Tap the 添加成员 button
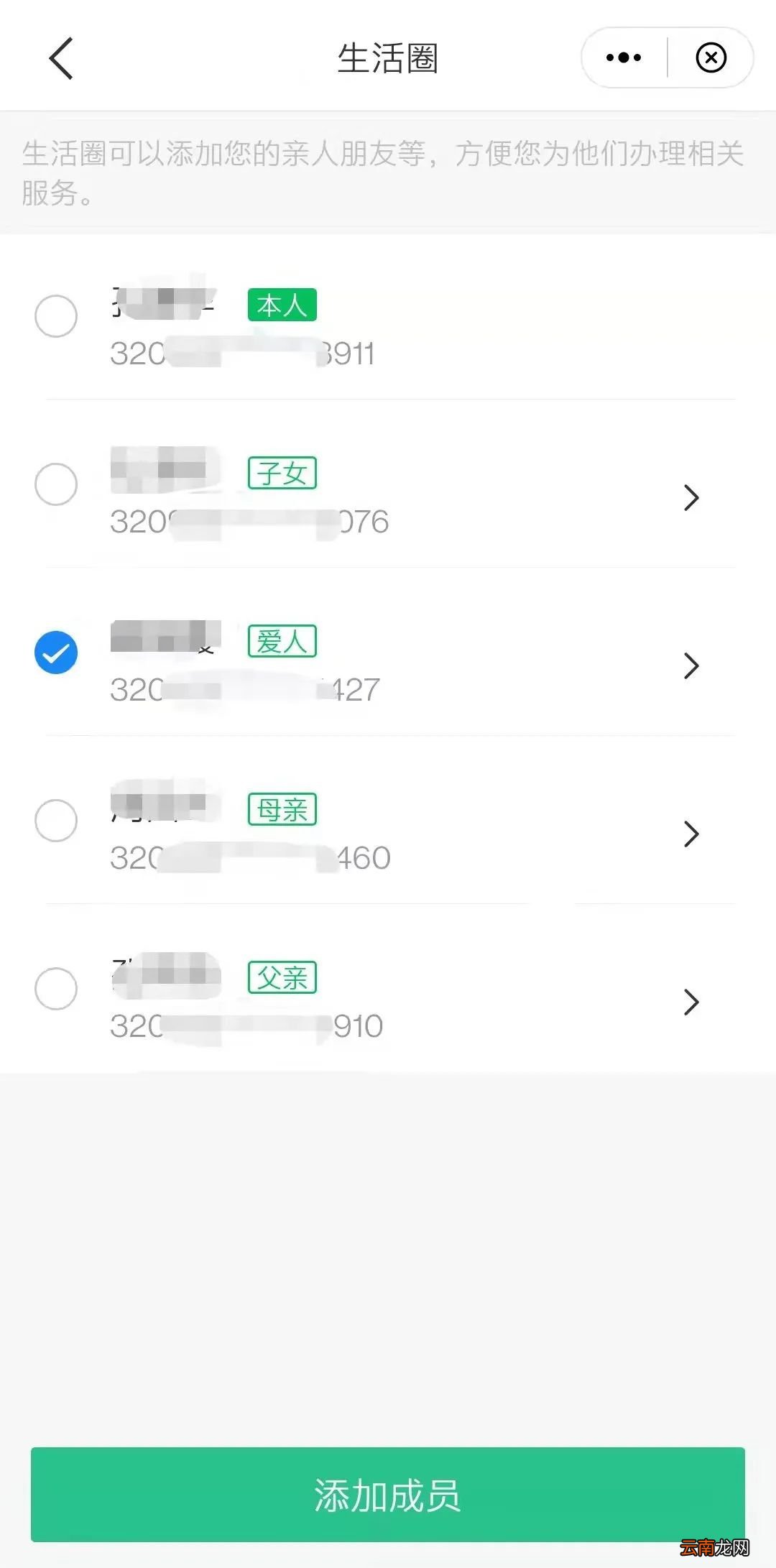776x1568 pixels. click(388, 1494)
